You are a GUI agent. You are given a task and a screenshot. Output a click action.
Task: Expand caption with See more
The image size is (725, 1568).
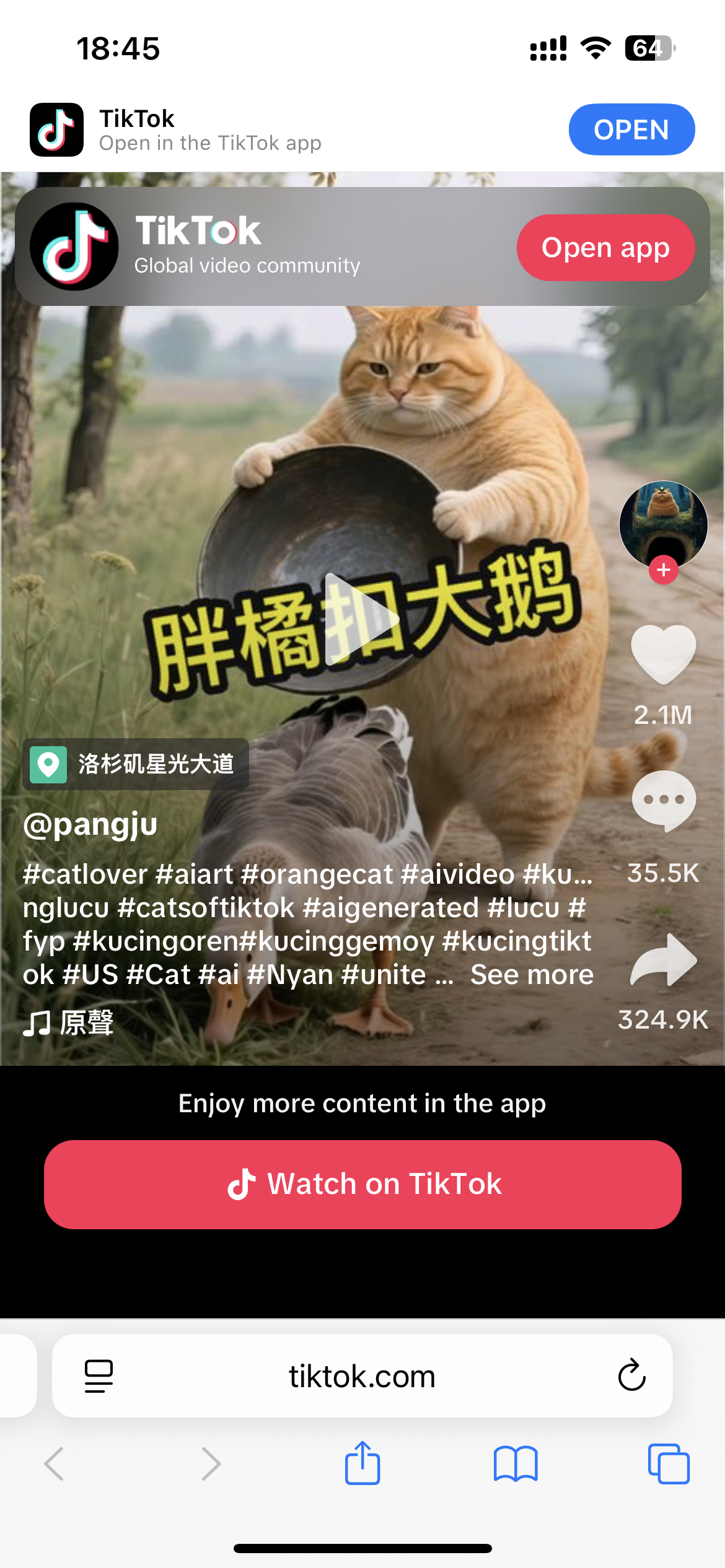532,975
